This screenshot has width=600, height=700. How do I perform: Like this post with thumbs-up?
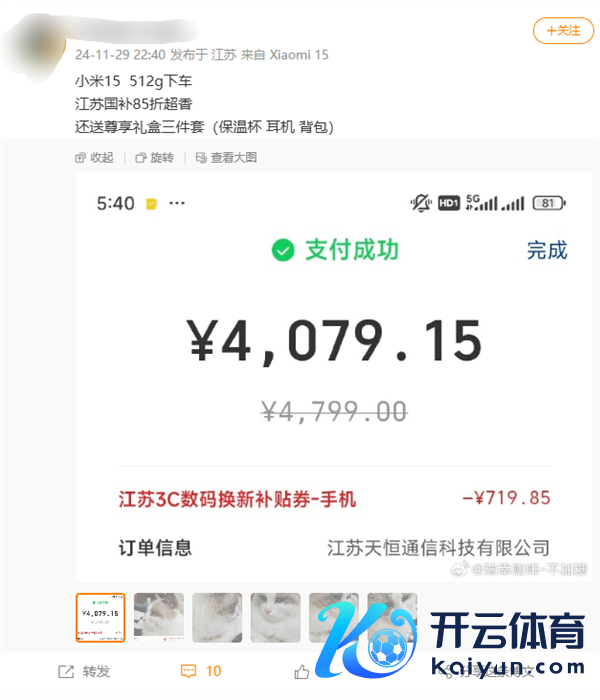tap(302, 671)
